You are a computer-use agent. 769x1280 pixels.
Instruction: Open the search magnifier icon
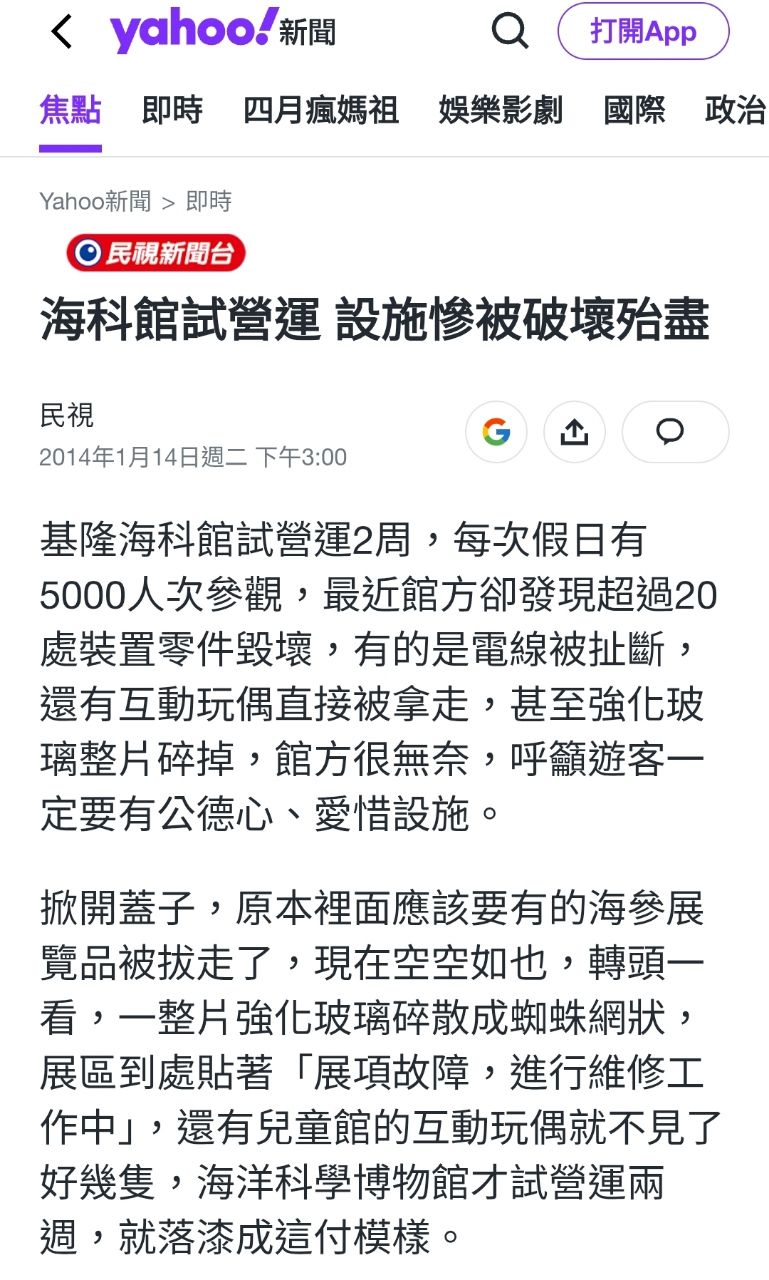[510, 32]
